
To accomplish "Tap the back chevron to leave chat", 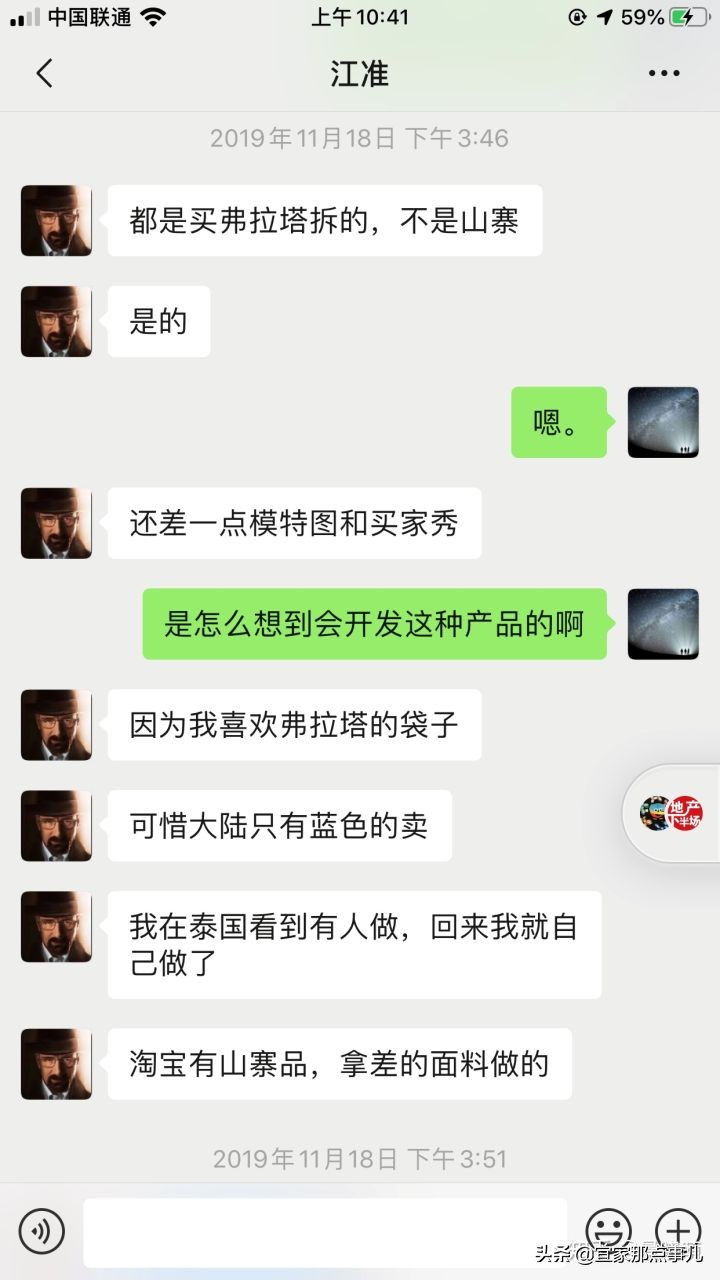I will pyautogui.click(x=42, y=73).
